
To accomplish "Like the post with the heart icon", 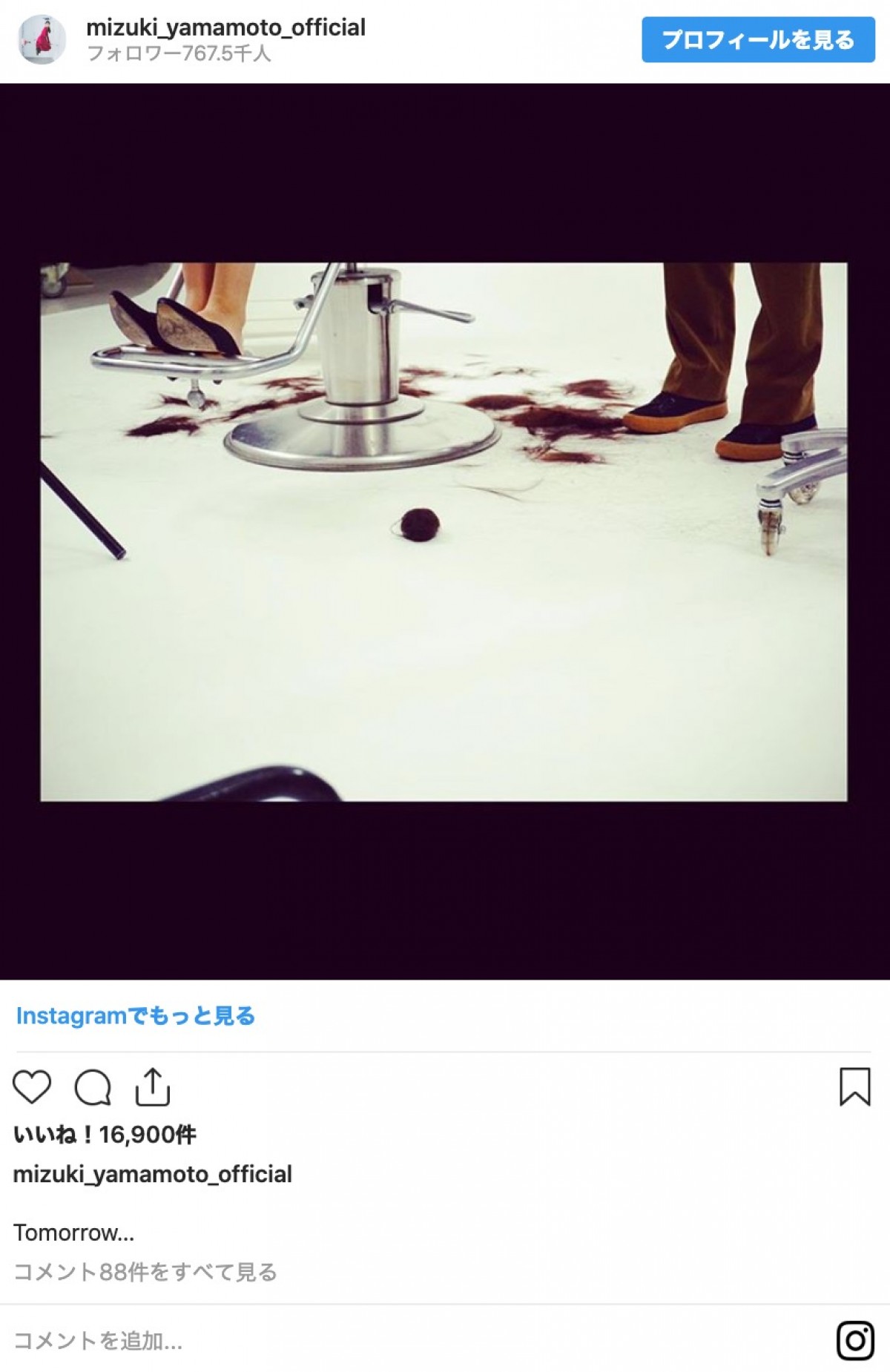I will pos(32,1087).
